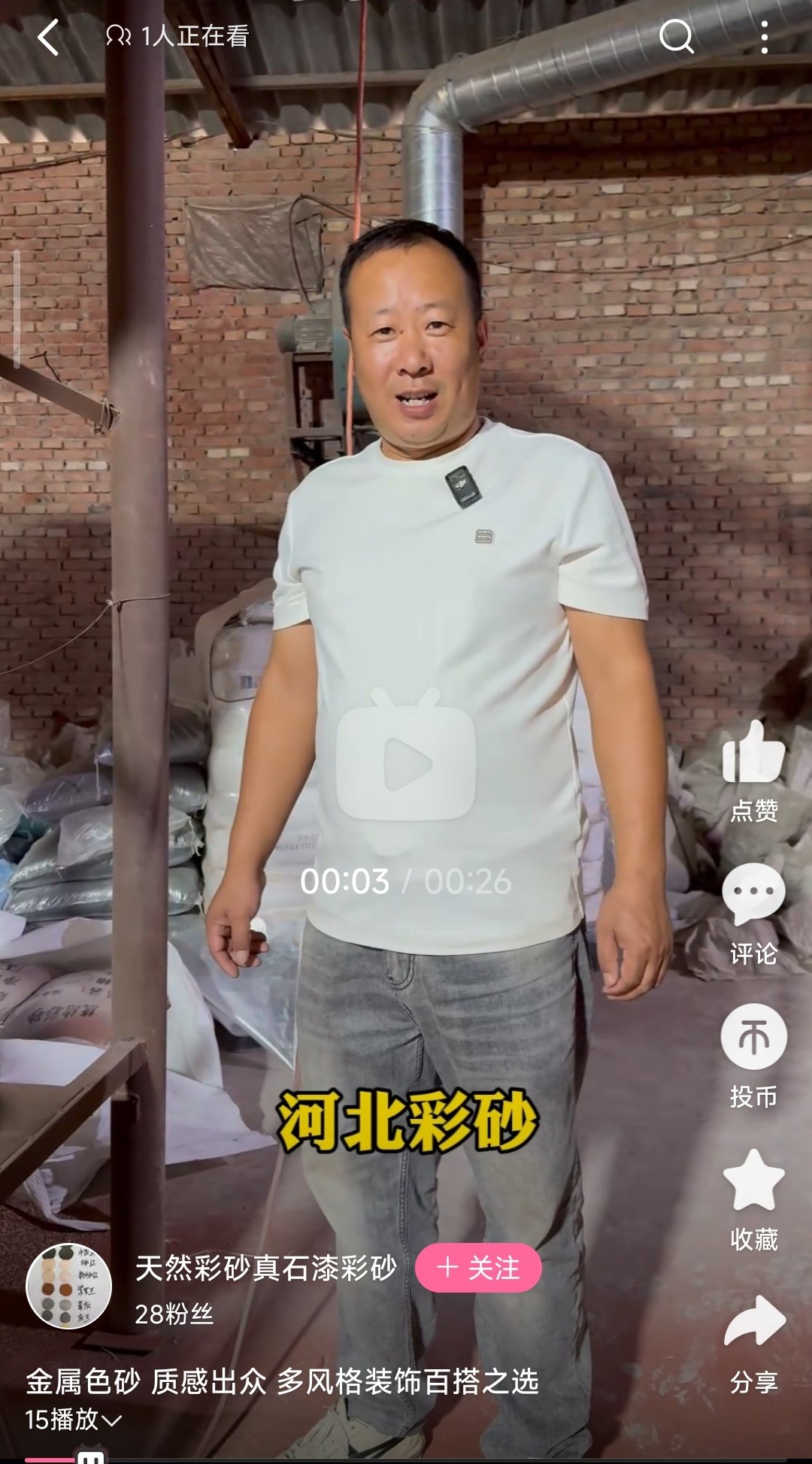Tap the star icon to favorite the video
Viewport: 812px width, 1464px height.
click(756, 1173)
